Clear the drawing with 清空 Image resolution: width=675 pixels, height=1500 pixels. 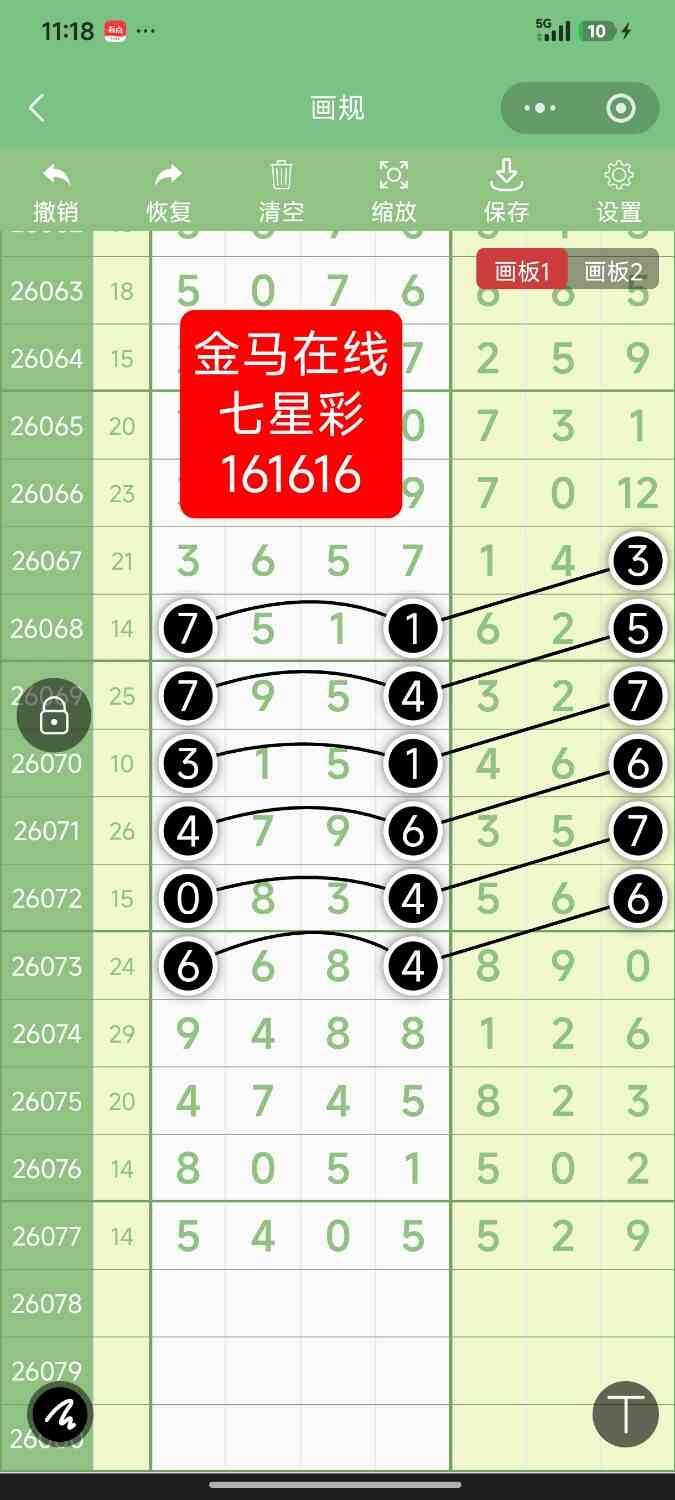[281, 192]
